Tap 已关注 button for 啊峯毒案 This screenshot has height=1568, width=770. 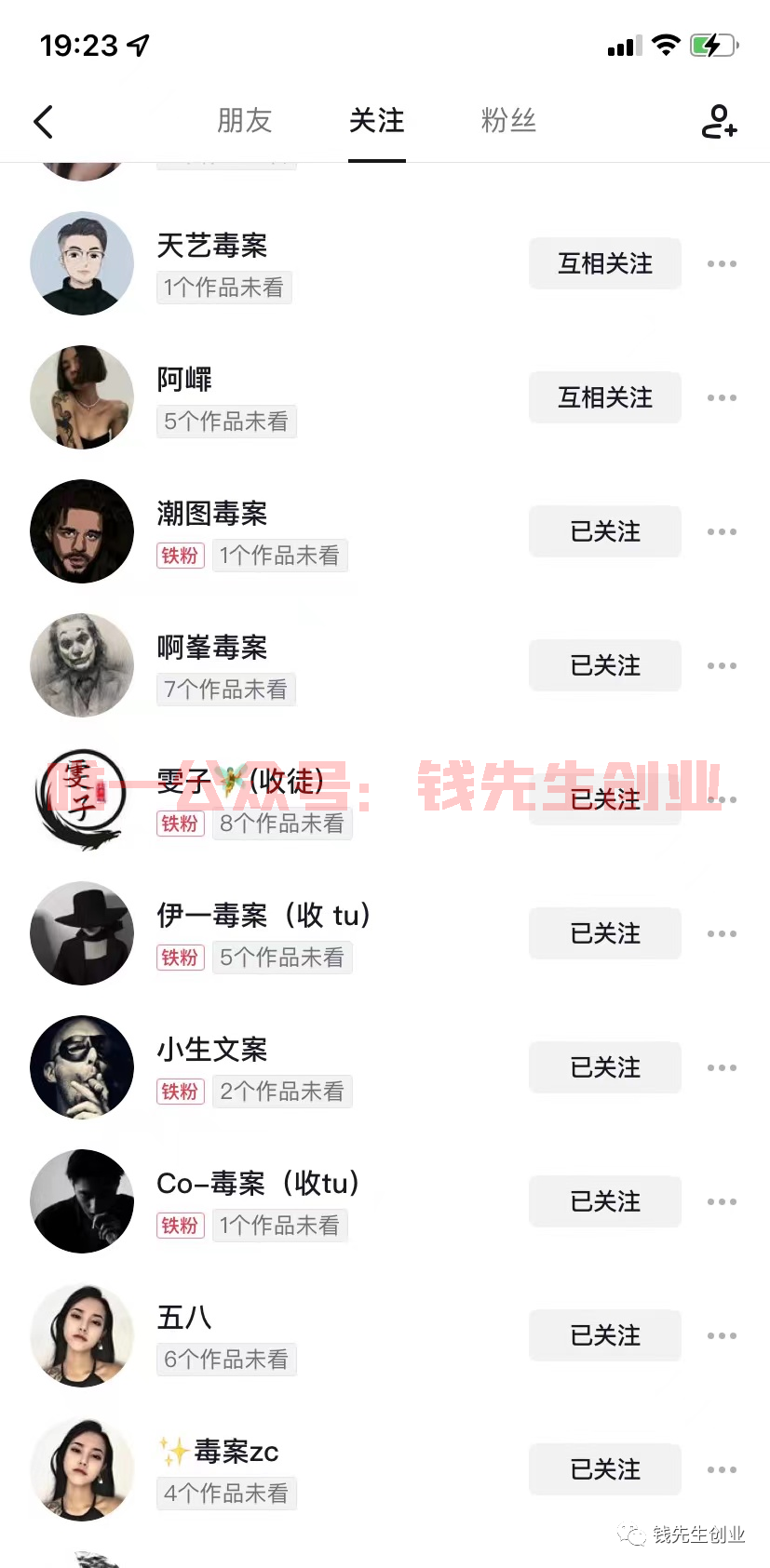[x=604, y=665]
